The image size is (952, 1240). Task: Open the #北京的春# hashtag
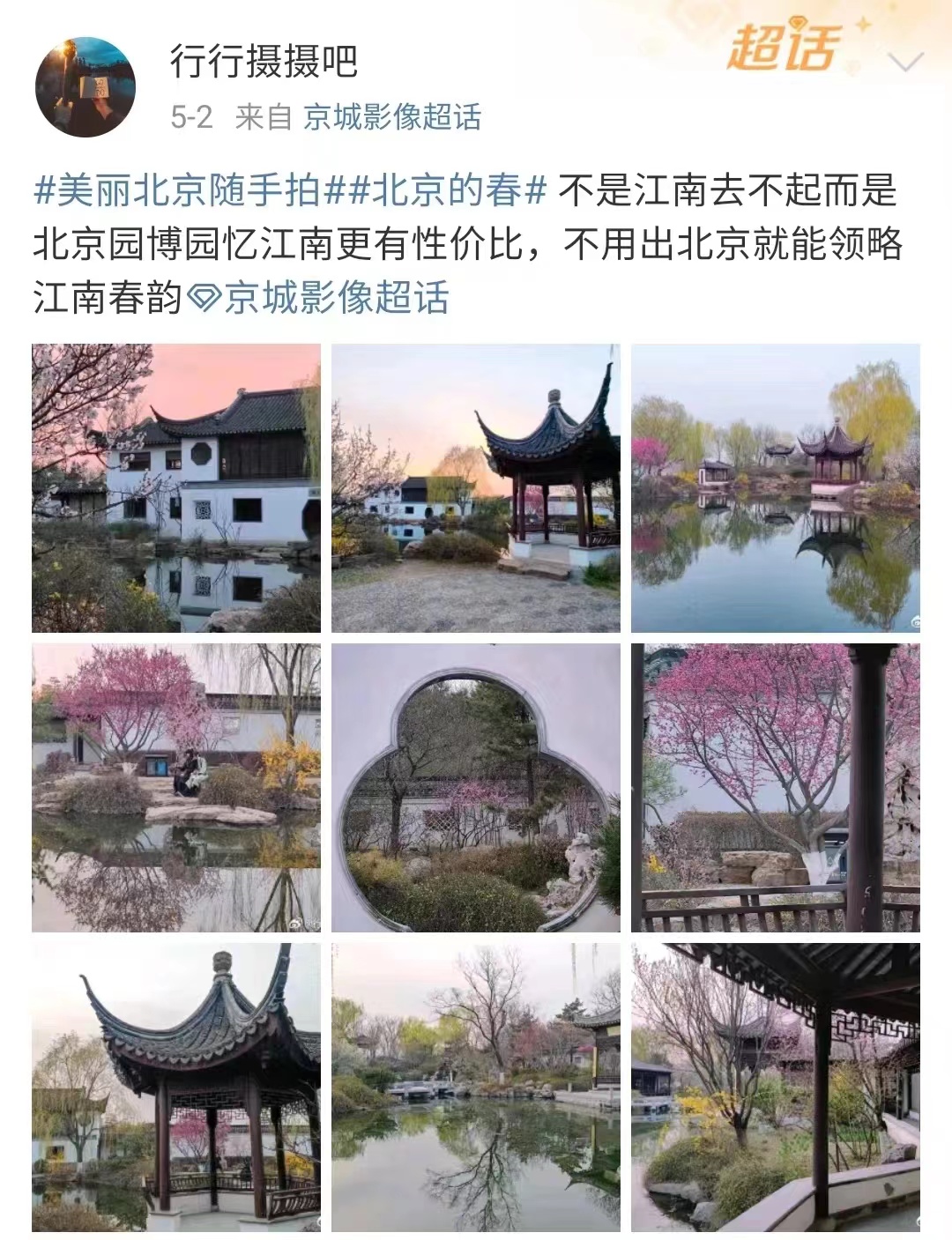coord(447,190)
